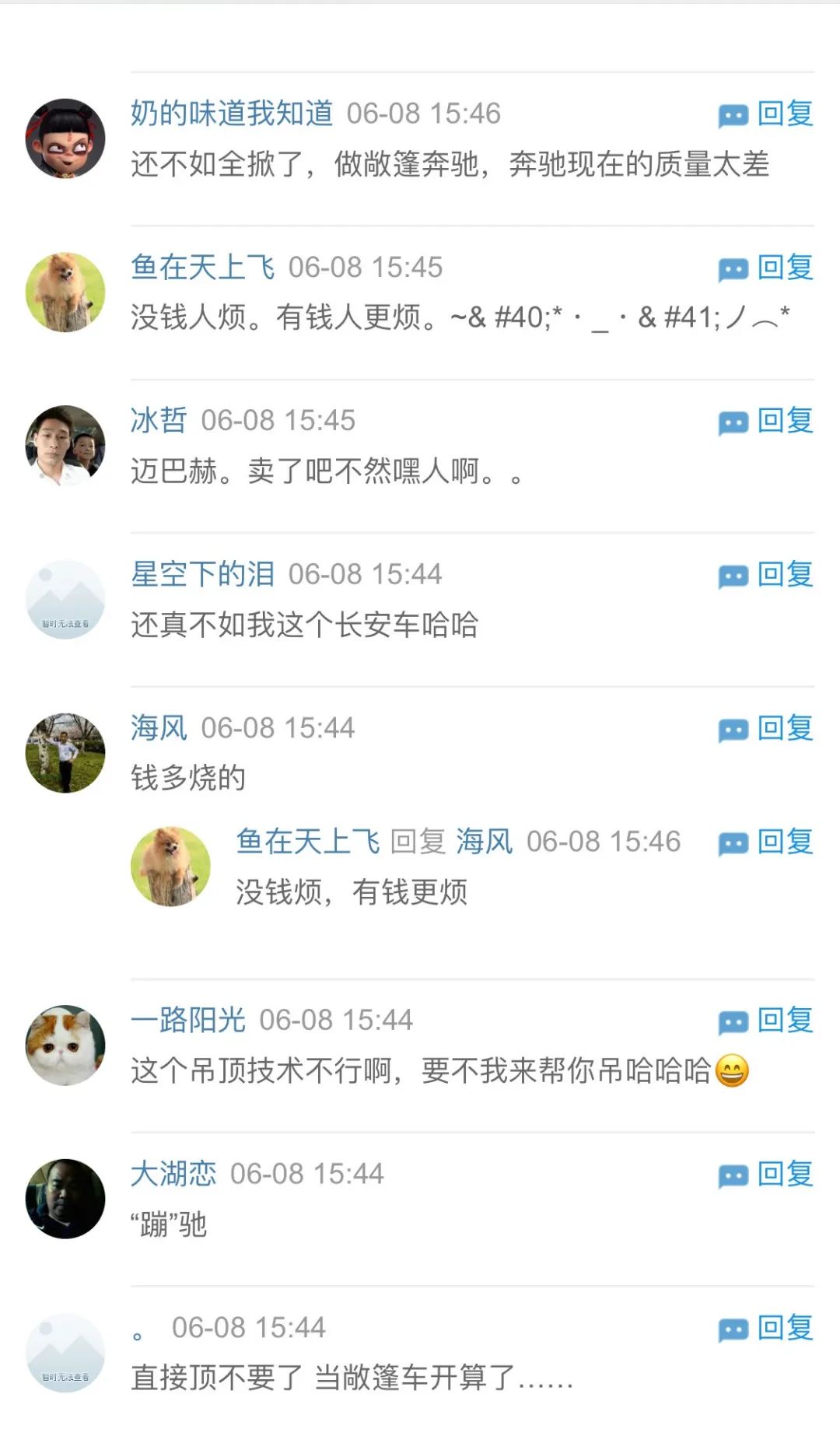Reply to 奶的味道我知道's comment
Screen dimensions: 840x1436
pyautogui.click(x=766, y=114)
